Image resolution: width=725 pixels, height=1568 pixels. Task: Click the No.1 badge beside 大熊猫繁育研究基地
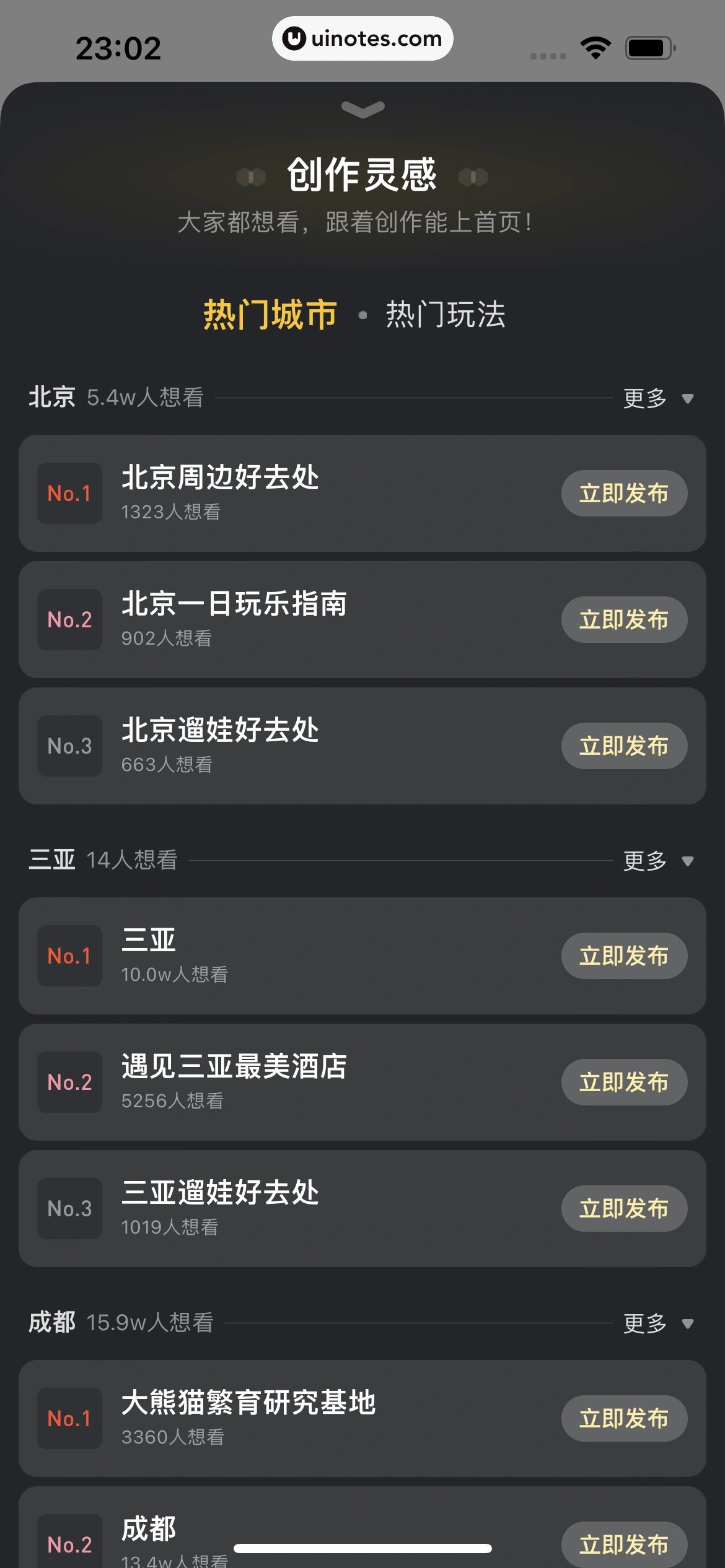click(x=69, y=1418)
